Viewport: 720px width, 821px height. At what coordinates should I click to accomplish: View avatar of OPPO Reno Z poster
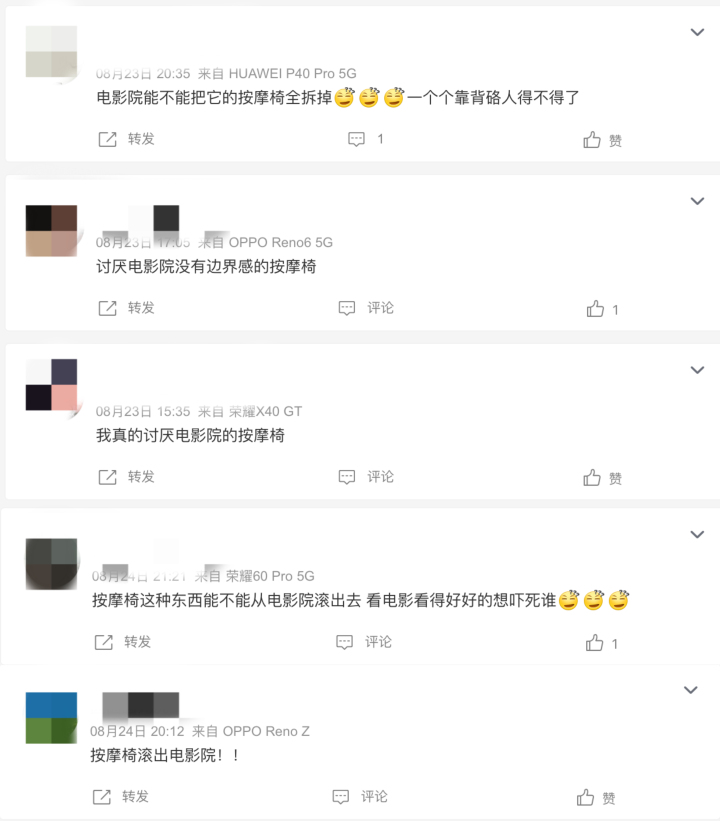coord(51,718)
